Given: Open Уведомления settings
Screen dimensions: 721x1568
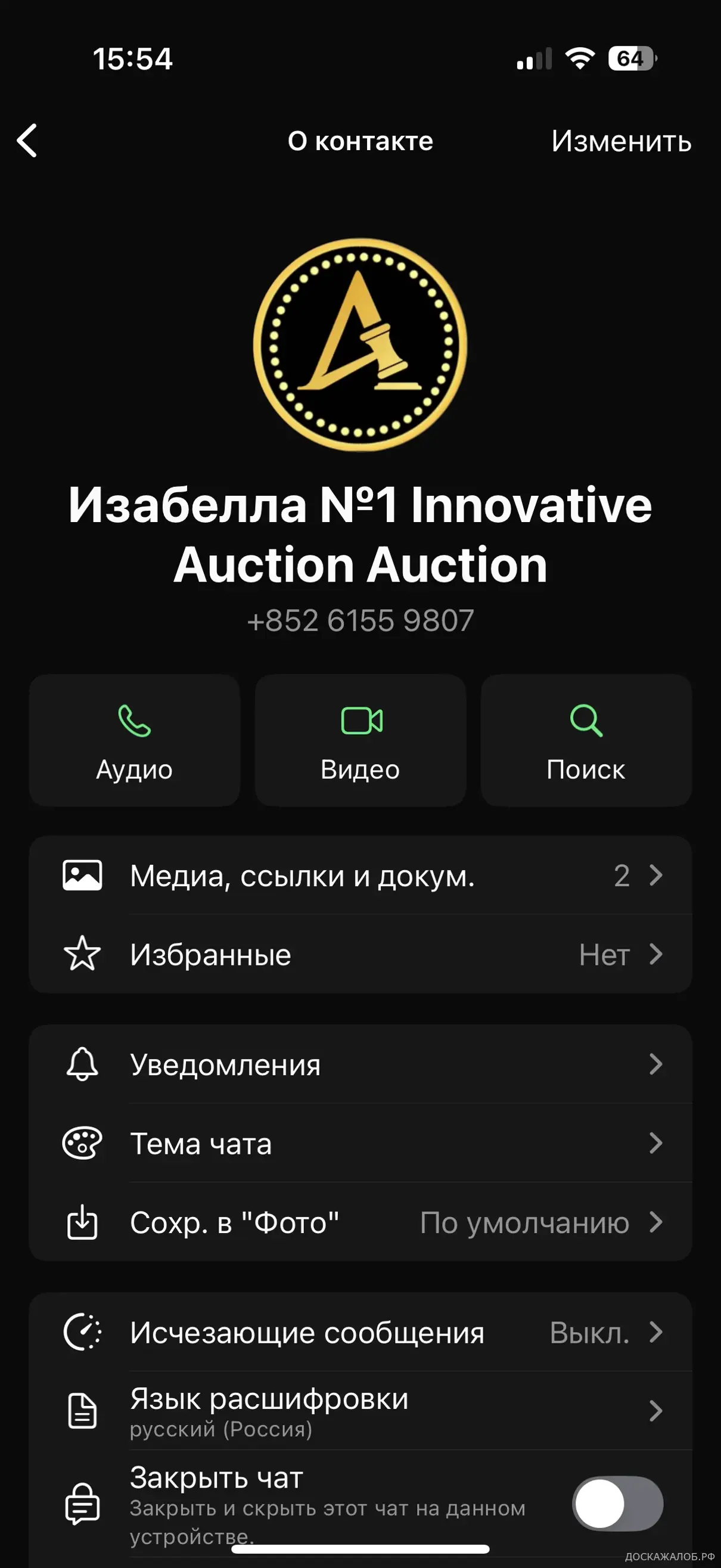Looking at the screenshot, I should 360,1064.
